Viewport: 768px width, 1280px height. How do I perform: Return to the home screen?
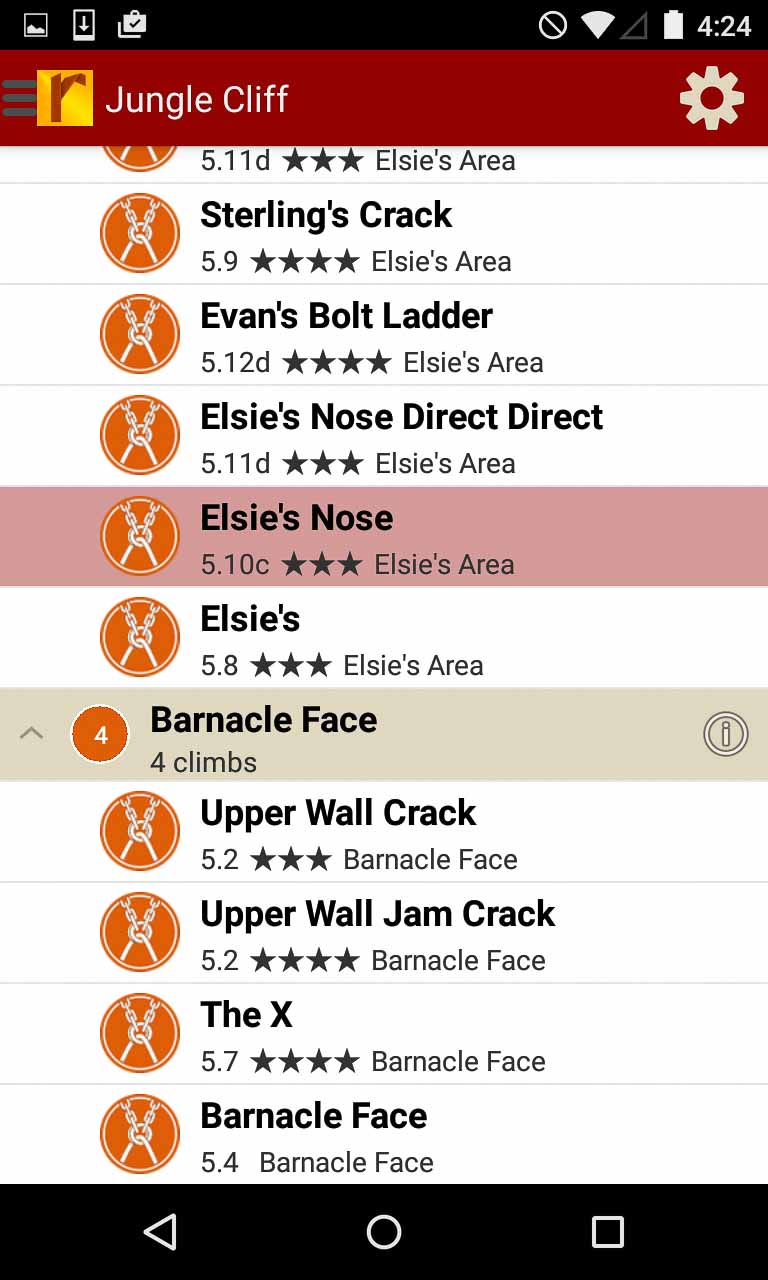[384, 1232]
